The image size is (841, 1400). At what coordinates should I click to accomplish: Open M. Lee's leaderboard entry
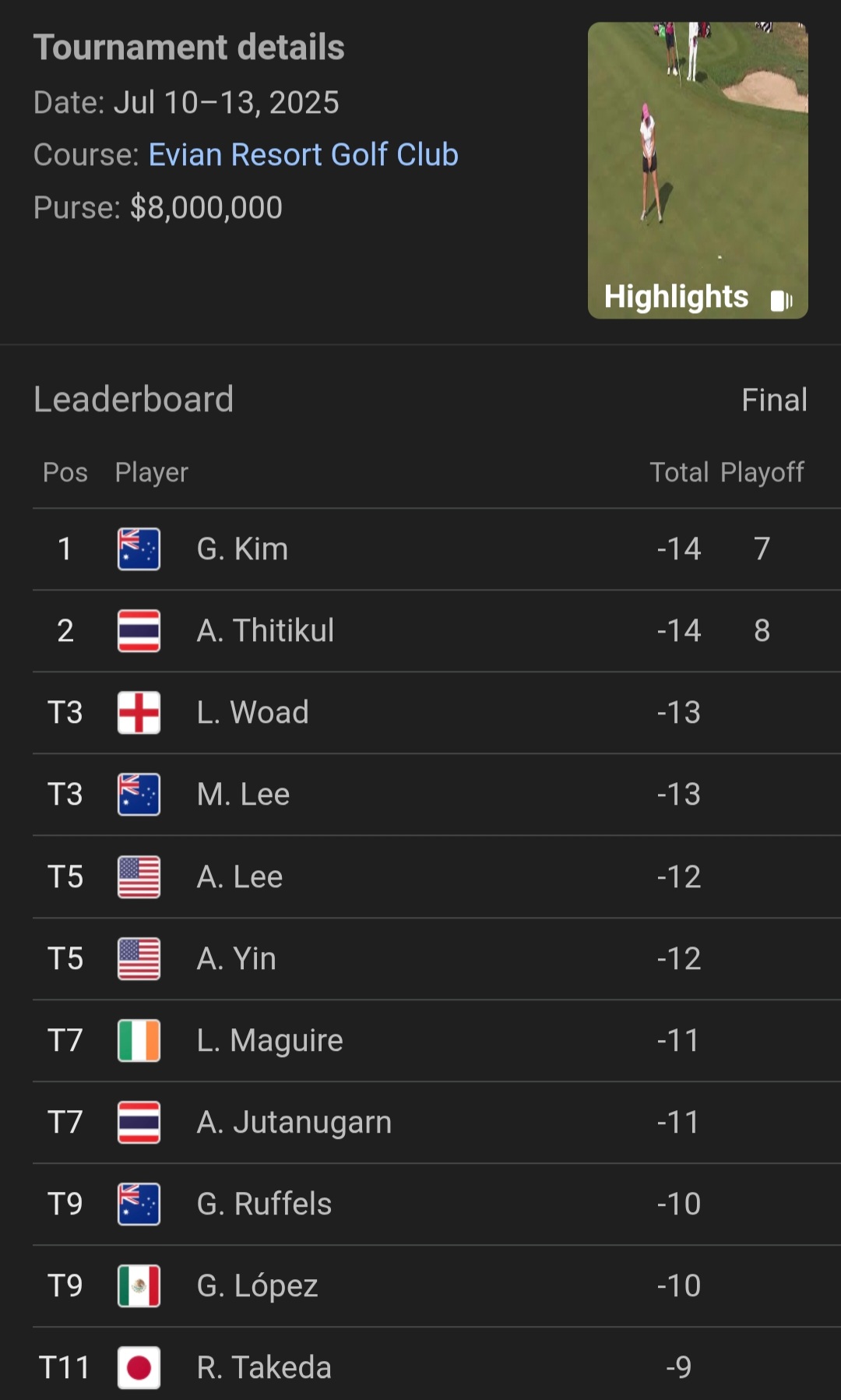tap(437, 795)
